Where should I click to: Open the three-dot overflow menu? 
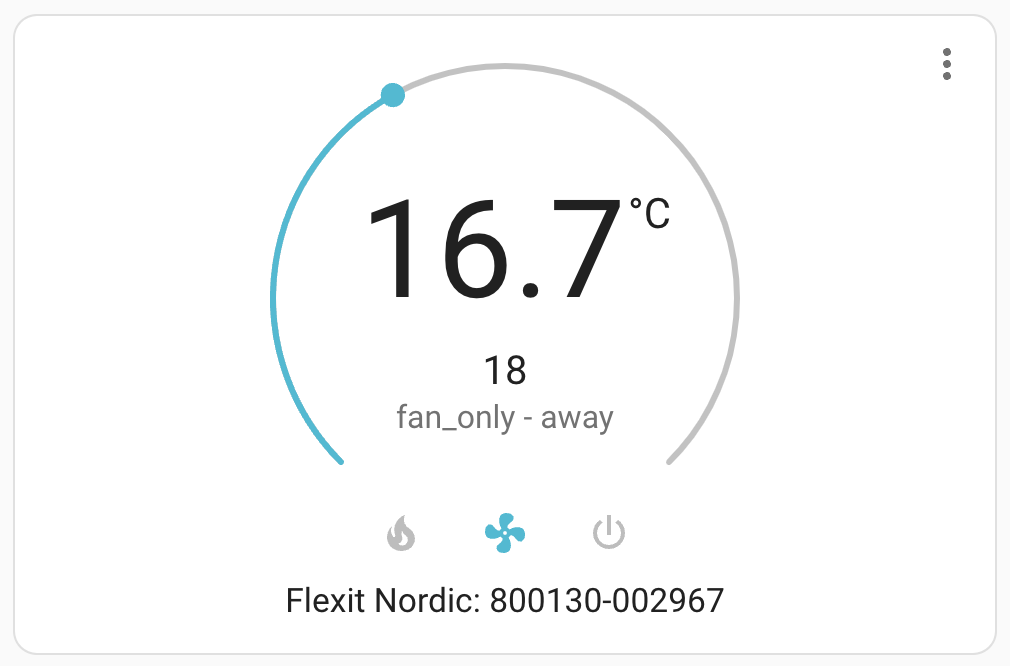946,64
